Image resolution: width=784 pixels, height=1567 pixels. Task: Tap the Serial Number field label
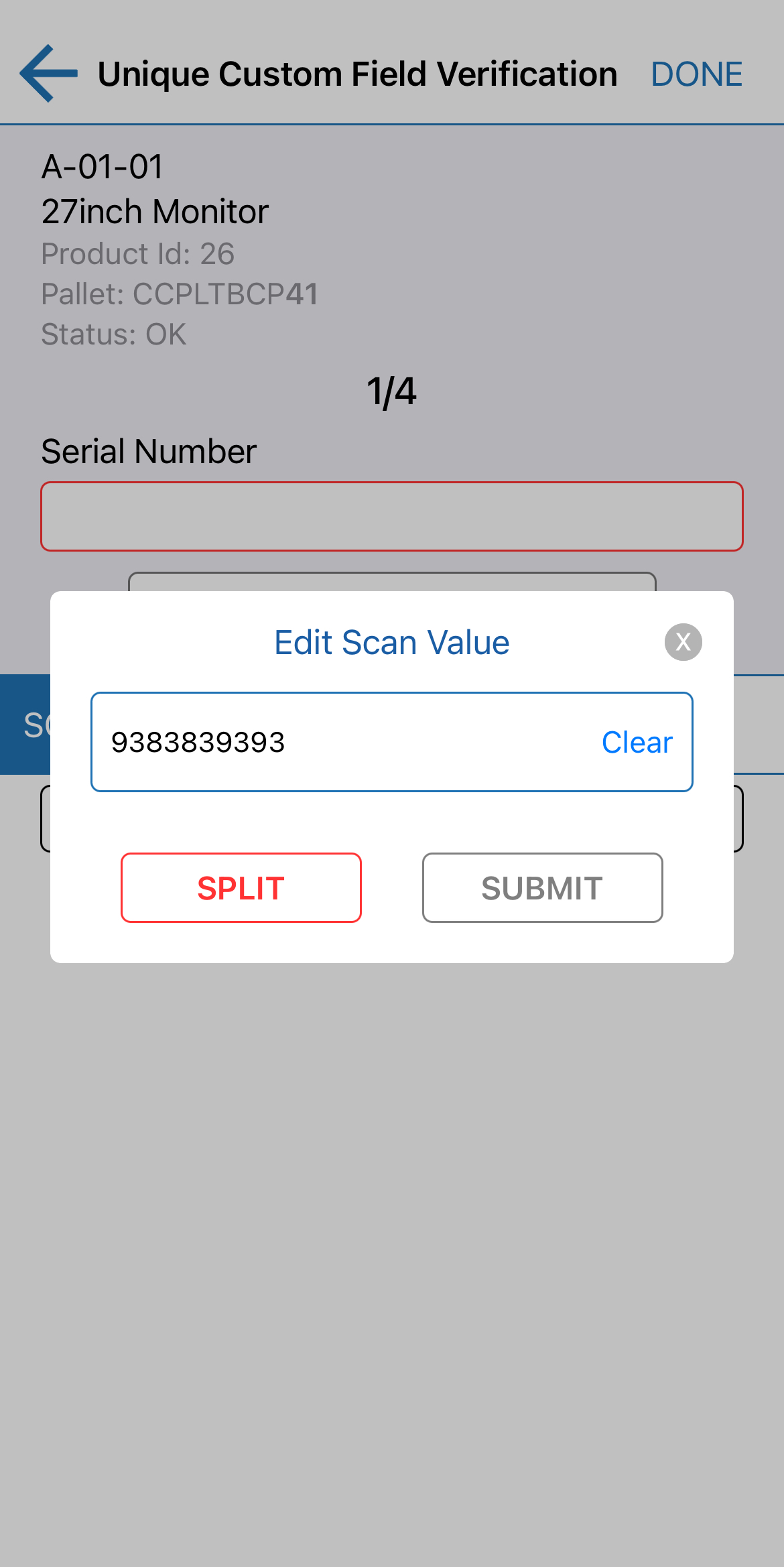pos(148,450)
